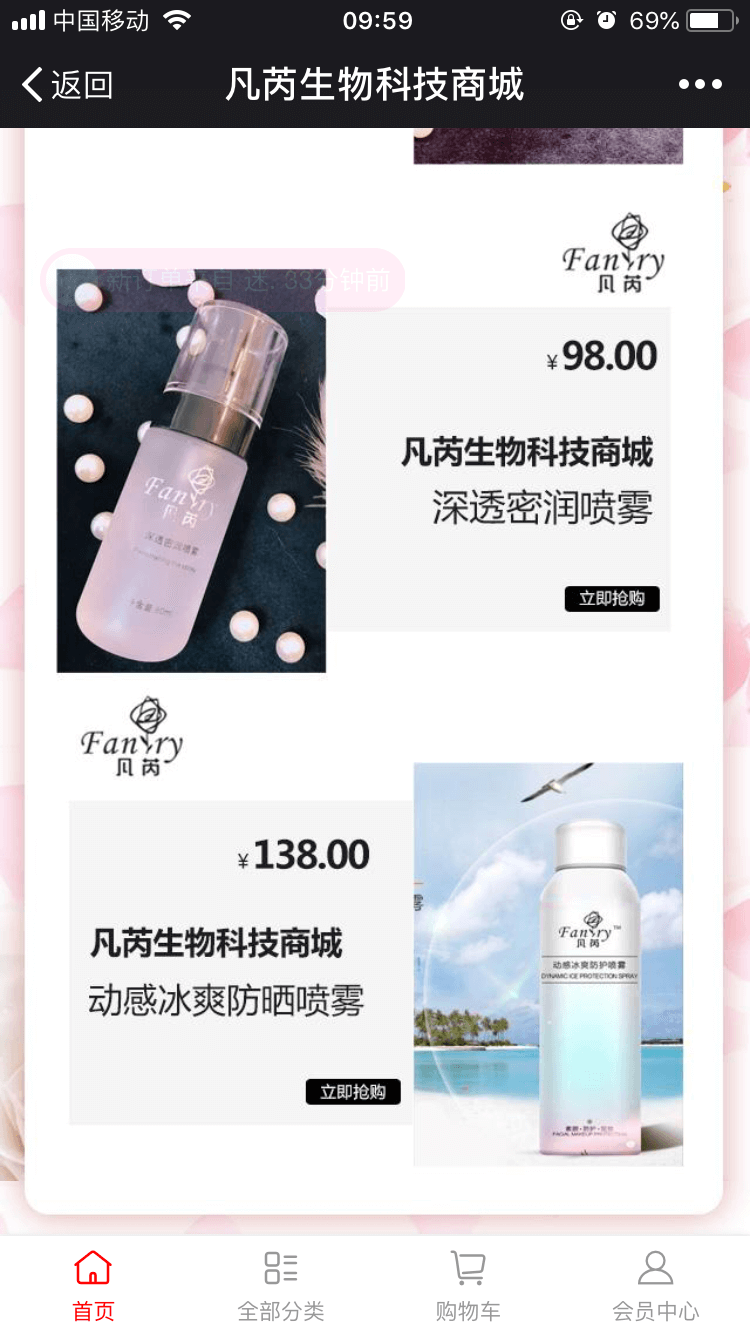Open the three-dot overflow menu
The image size is (750, 1334).
point(700,85)
